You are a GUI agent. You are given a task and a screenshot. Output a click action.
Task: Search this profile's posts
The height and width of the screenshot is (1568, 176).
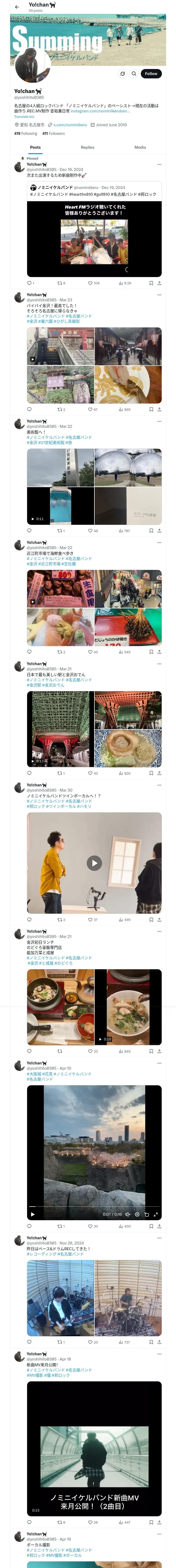(x=134, y=74)
